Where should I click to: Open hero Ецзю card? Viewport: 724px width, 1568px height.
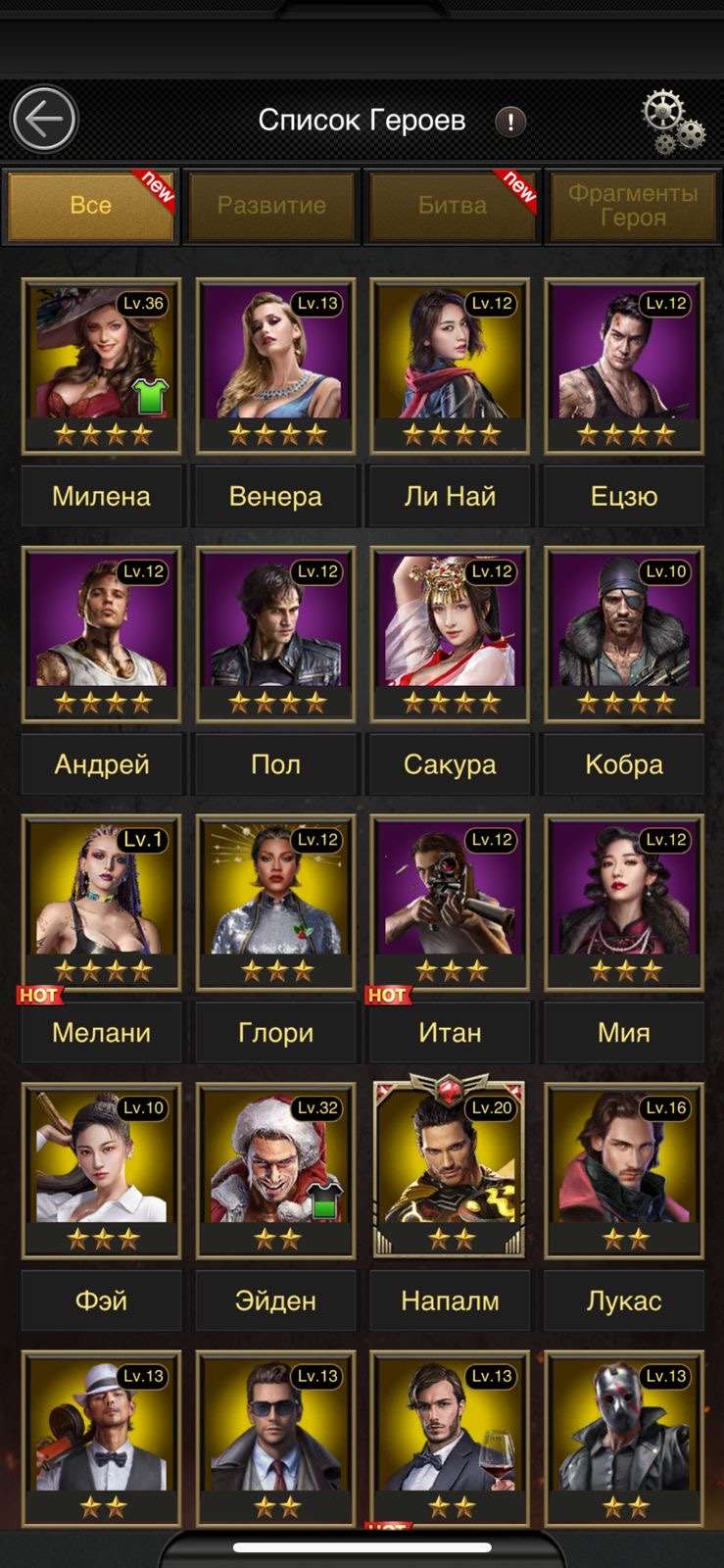pyautogui.click(x=624, y=365)
